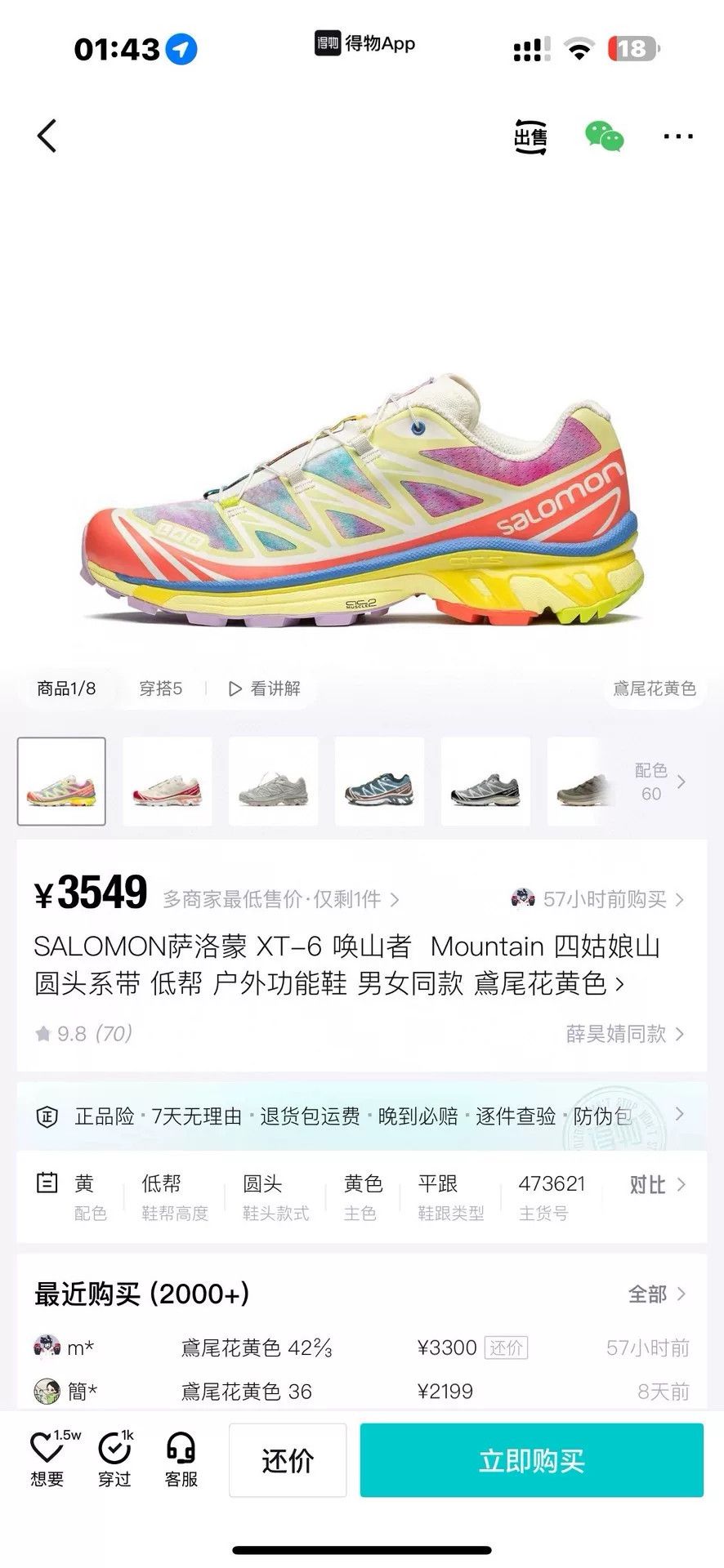Go back using the top-left arrow
724x1568 pixels.
tap(47, 136)
